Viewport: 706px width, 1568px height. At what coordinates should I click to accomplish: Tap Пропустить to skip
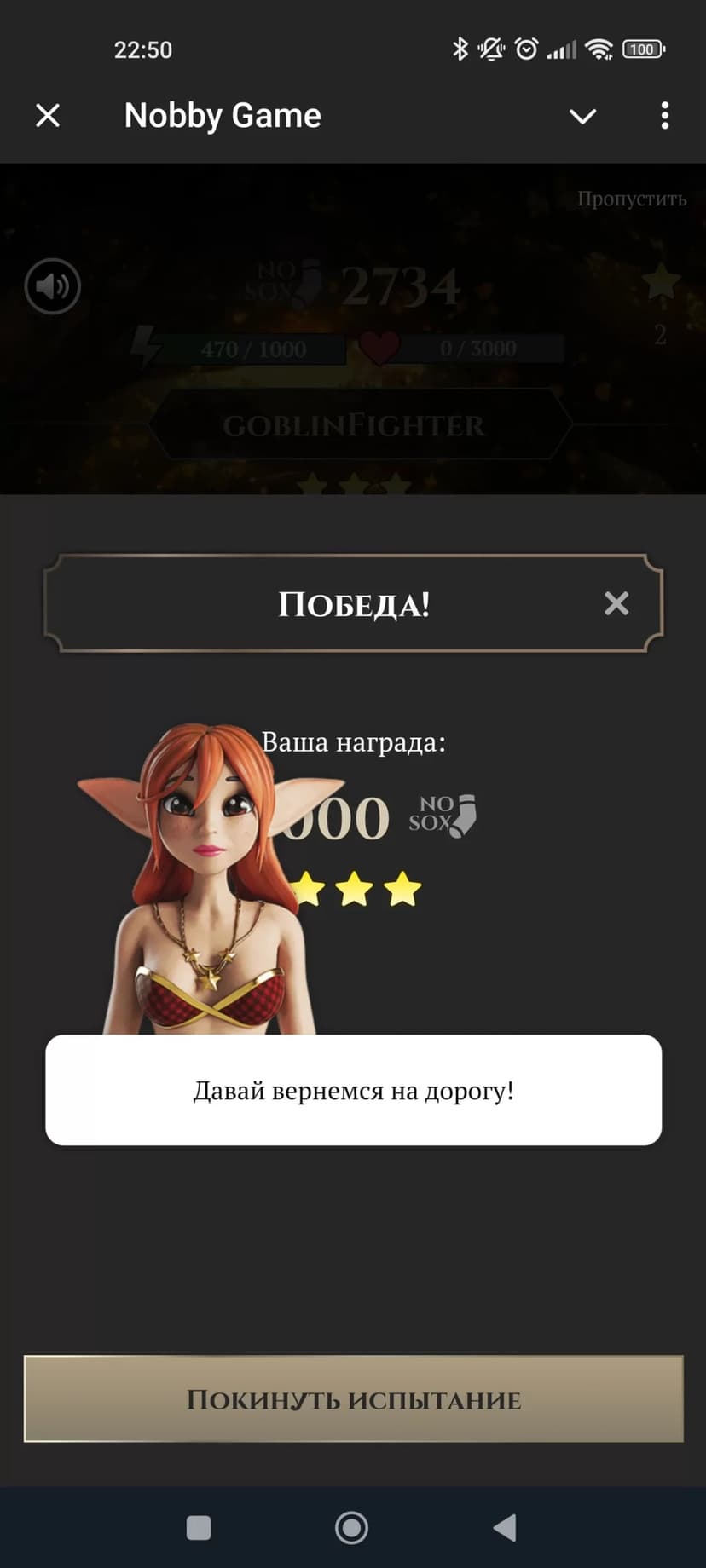point(631,199)
